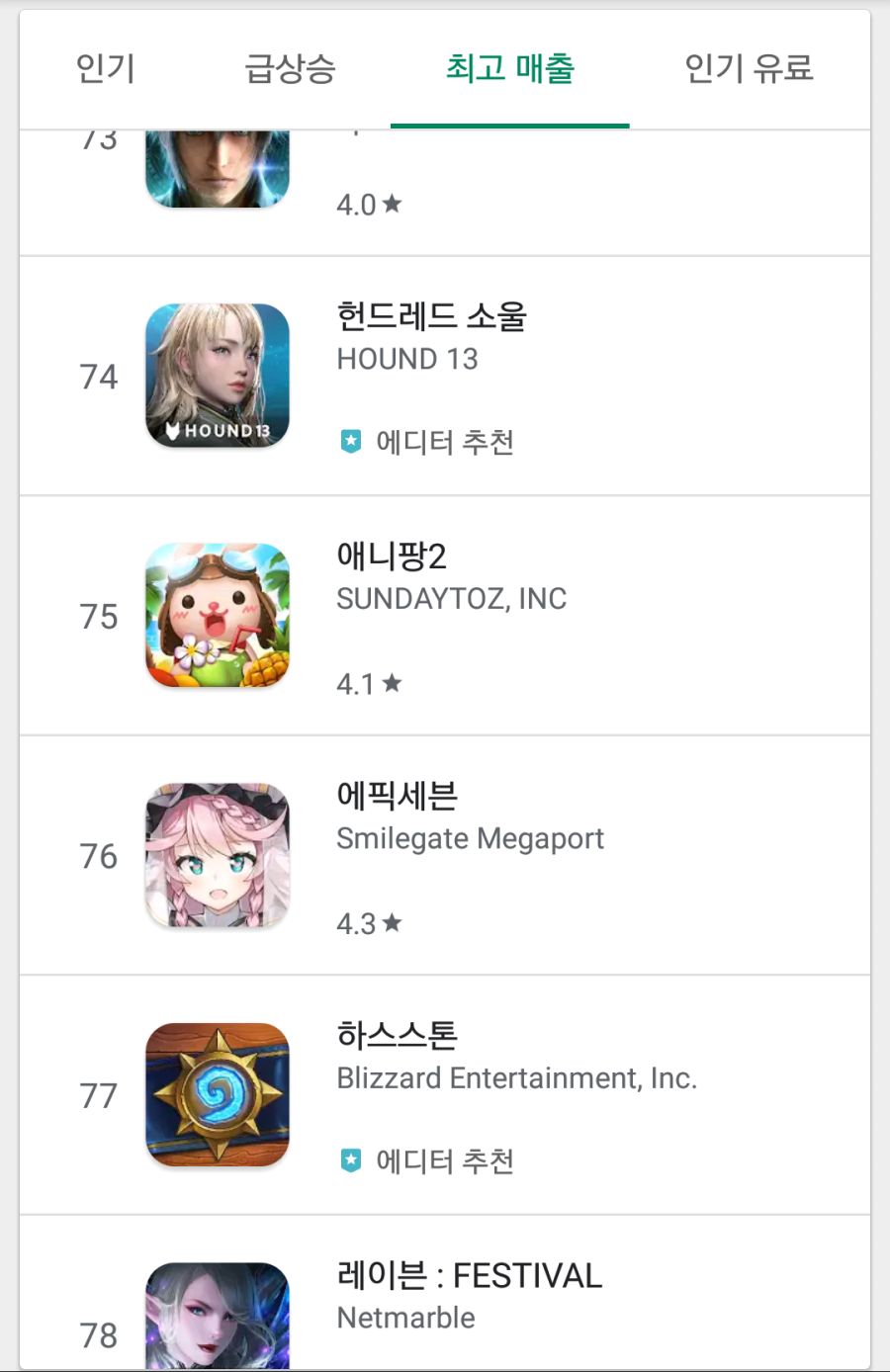
Task: View the 에픽세븐 app details
Action: 397,796
